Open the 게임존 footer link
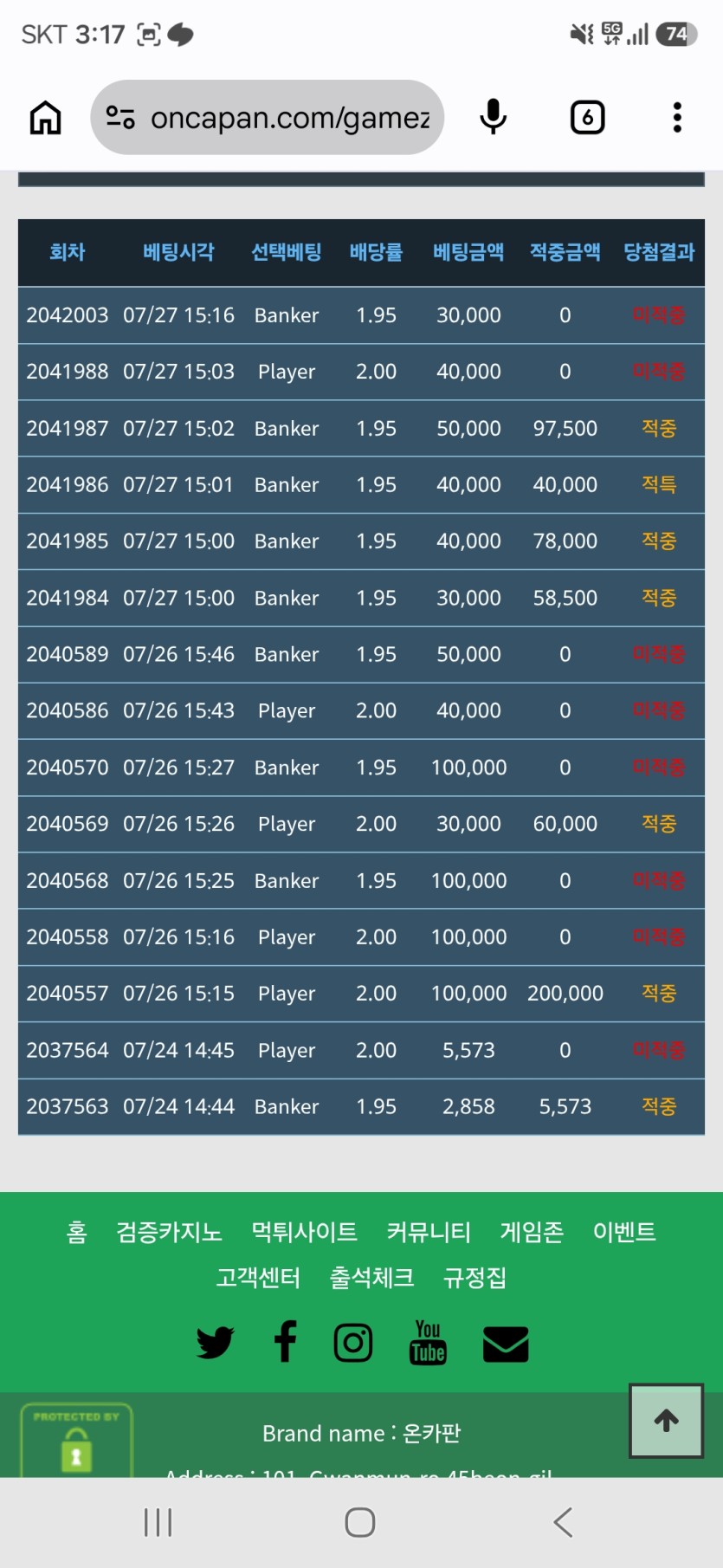This screenshot has height=1568, width=723. click(533, 1232)
